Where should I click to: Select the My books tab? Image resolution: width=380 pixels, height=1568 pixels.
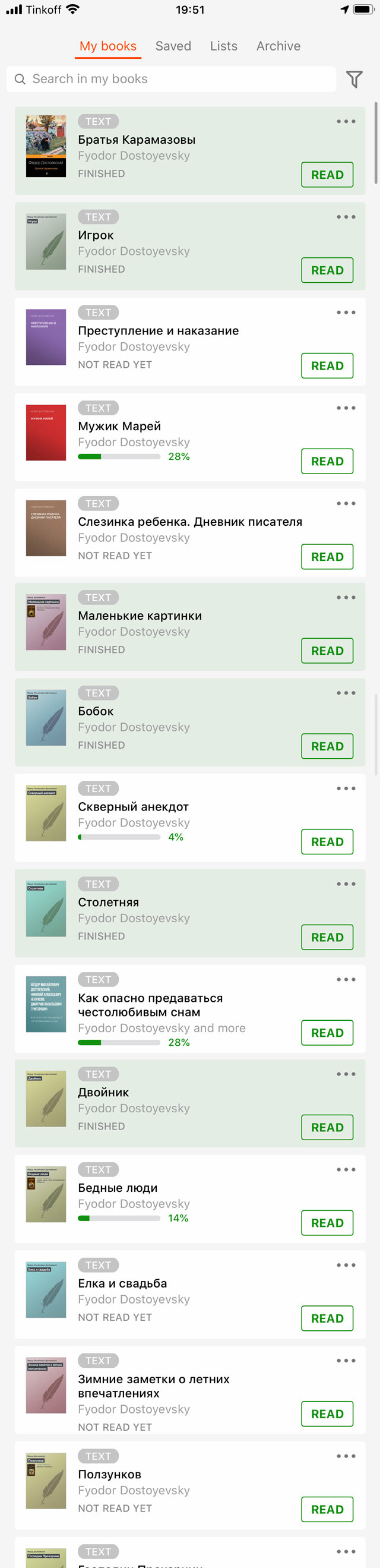point(108,46)
